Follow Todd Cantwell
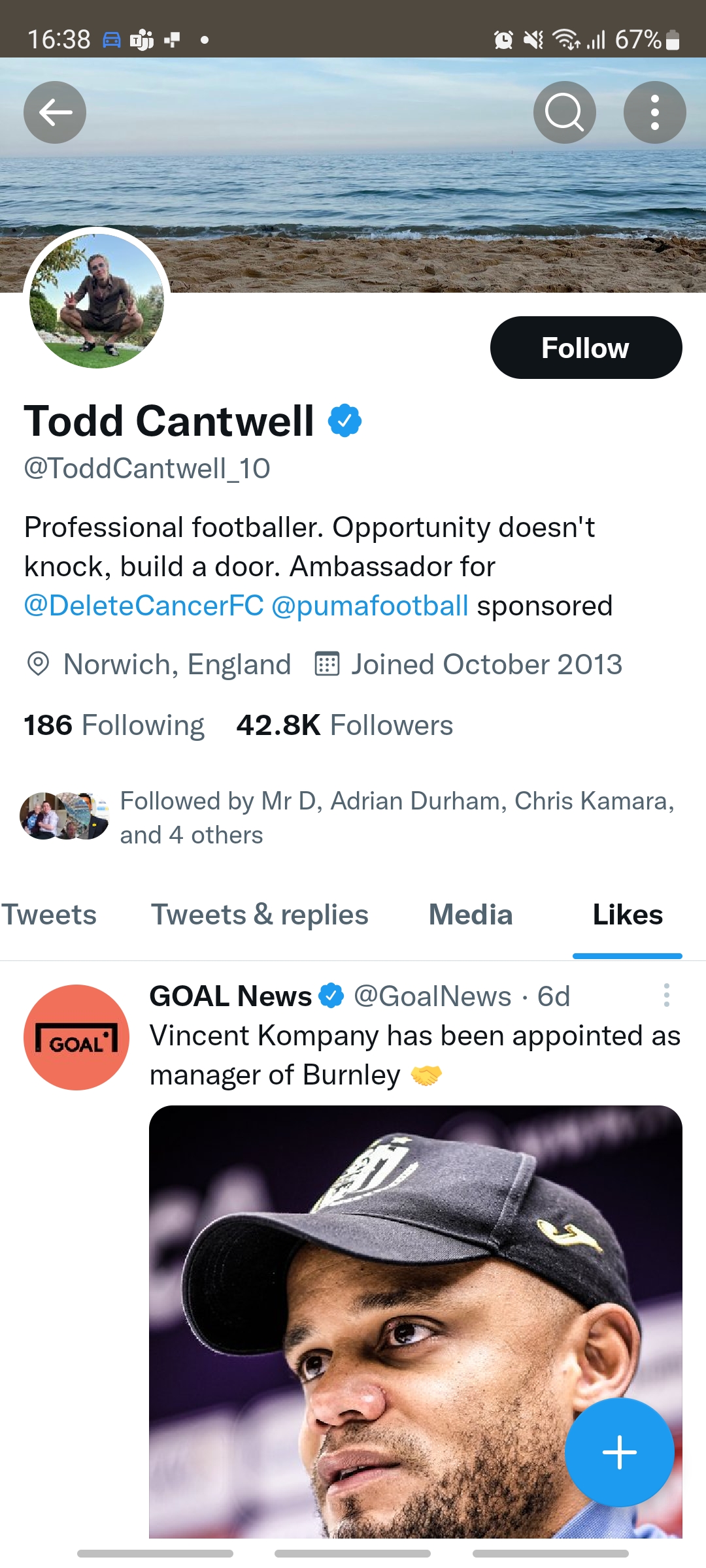 pos(586,348)
